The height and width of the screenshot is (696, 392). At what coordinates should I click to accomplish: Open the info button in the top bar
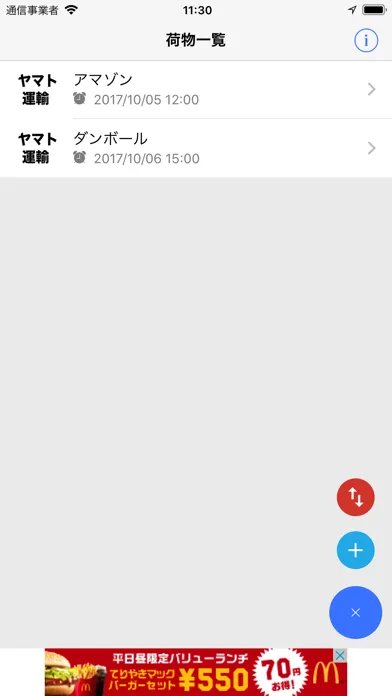(x=366, y=40)
